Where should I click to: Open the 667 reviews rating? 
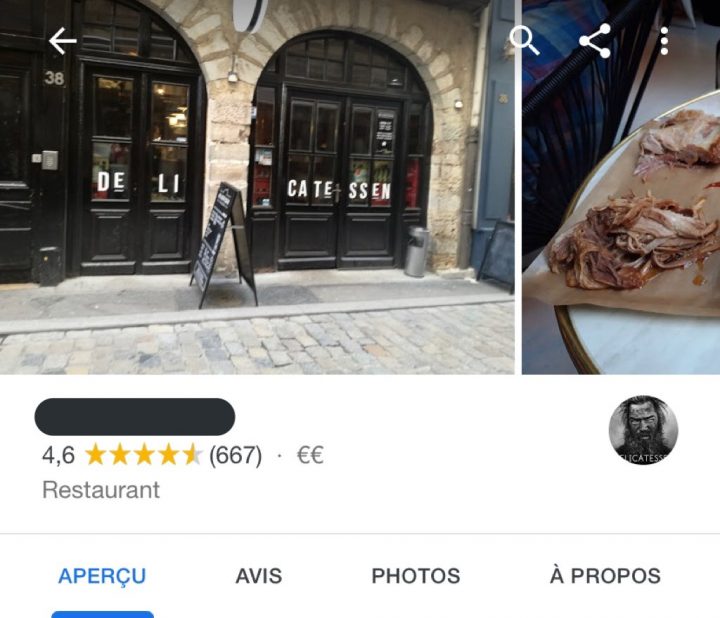(x=235, y=456)
